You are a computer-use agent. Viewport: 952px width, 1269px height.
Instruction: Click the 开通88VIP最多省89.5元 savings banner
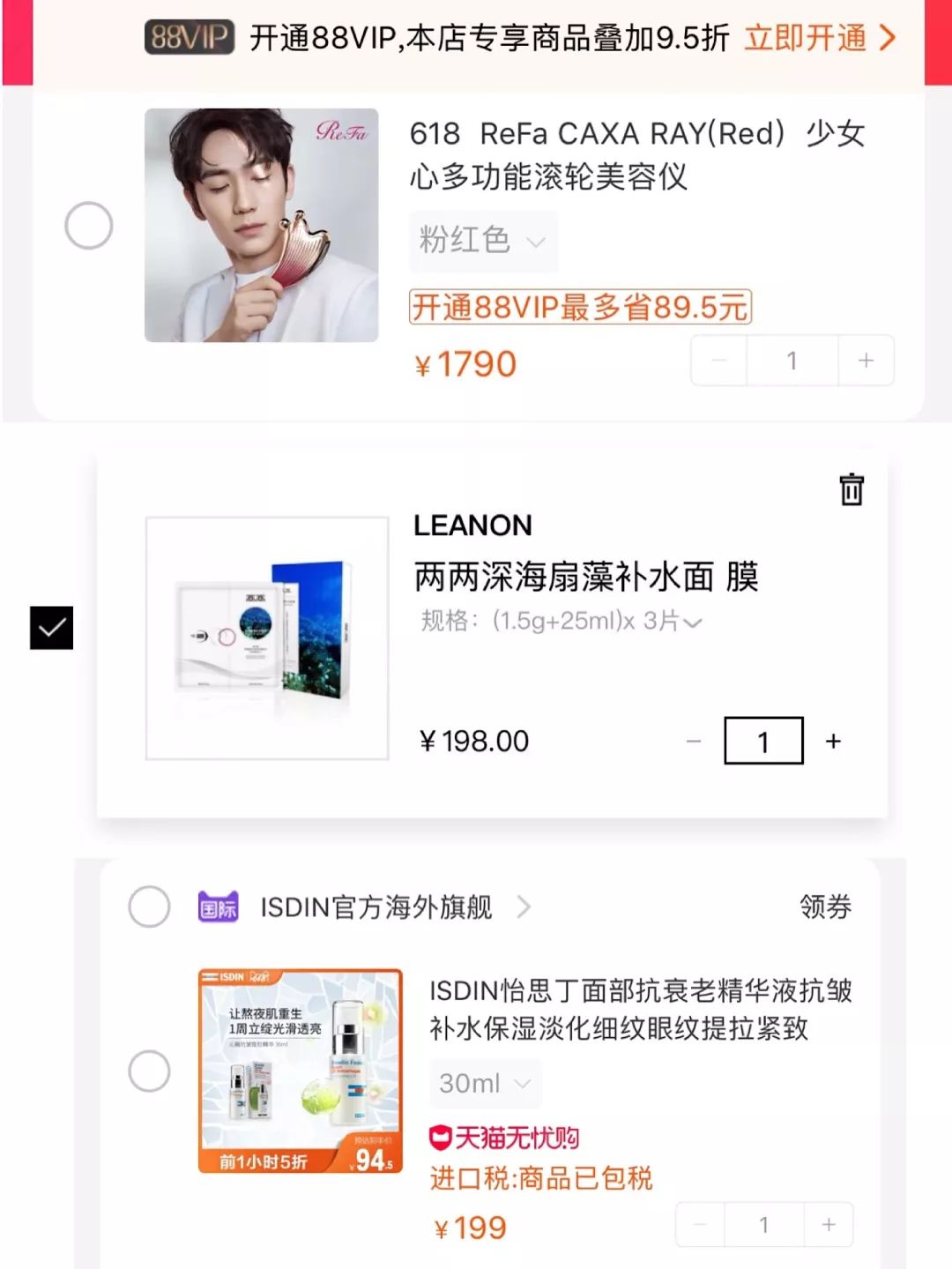click(x=578, y=309)
